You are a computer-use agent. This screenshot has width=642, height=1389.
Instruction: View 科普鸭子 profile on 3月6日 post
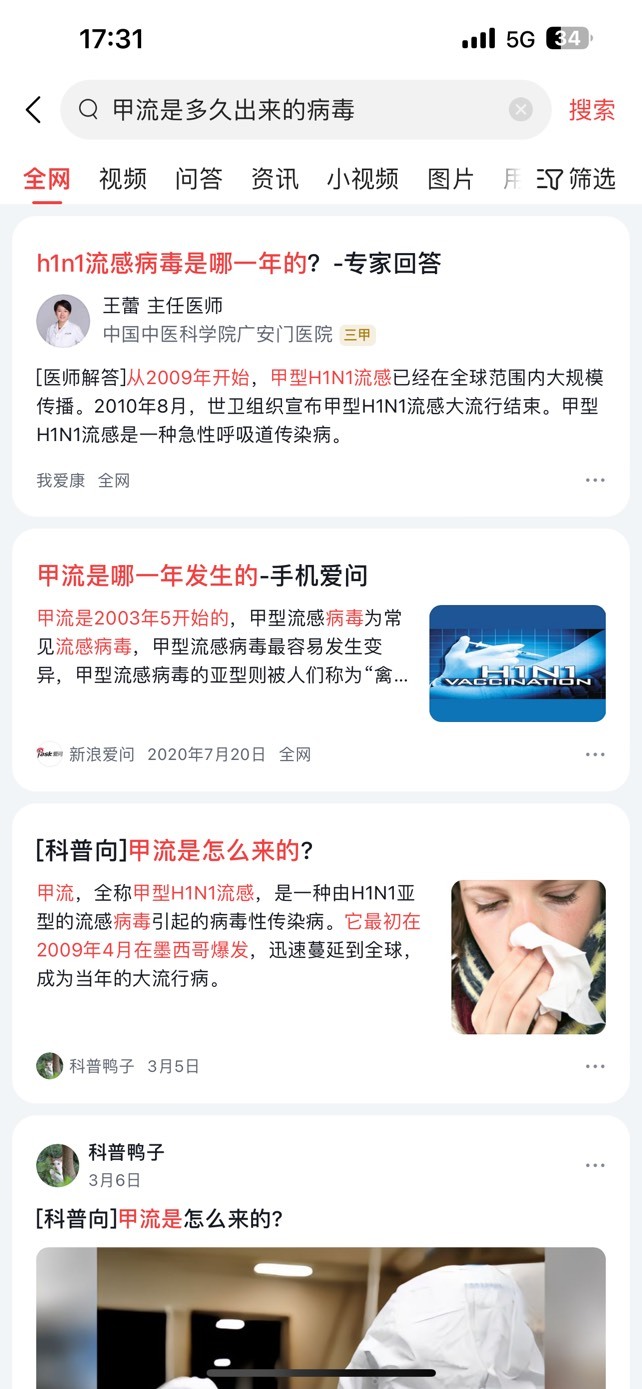pos(58,1165)
